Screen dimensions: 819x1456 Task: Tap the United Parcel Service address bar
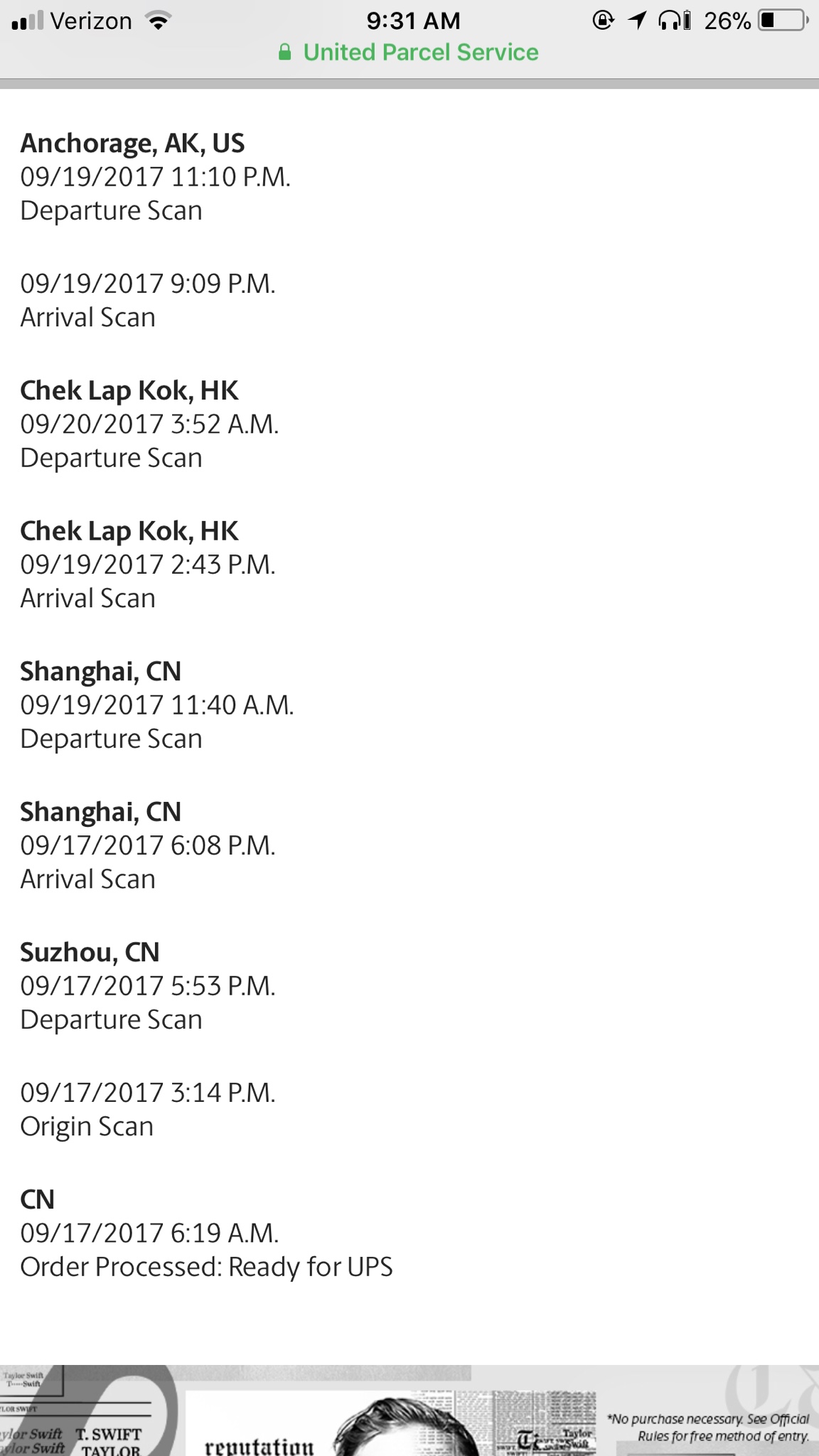coord(409,53)
